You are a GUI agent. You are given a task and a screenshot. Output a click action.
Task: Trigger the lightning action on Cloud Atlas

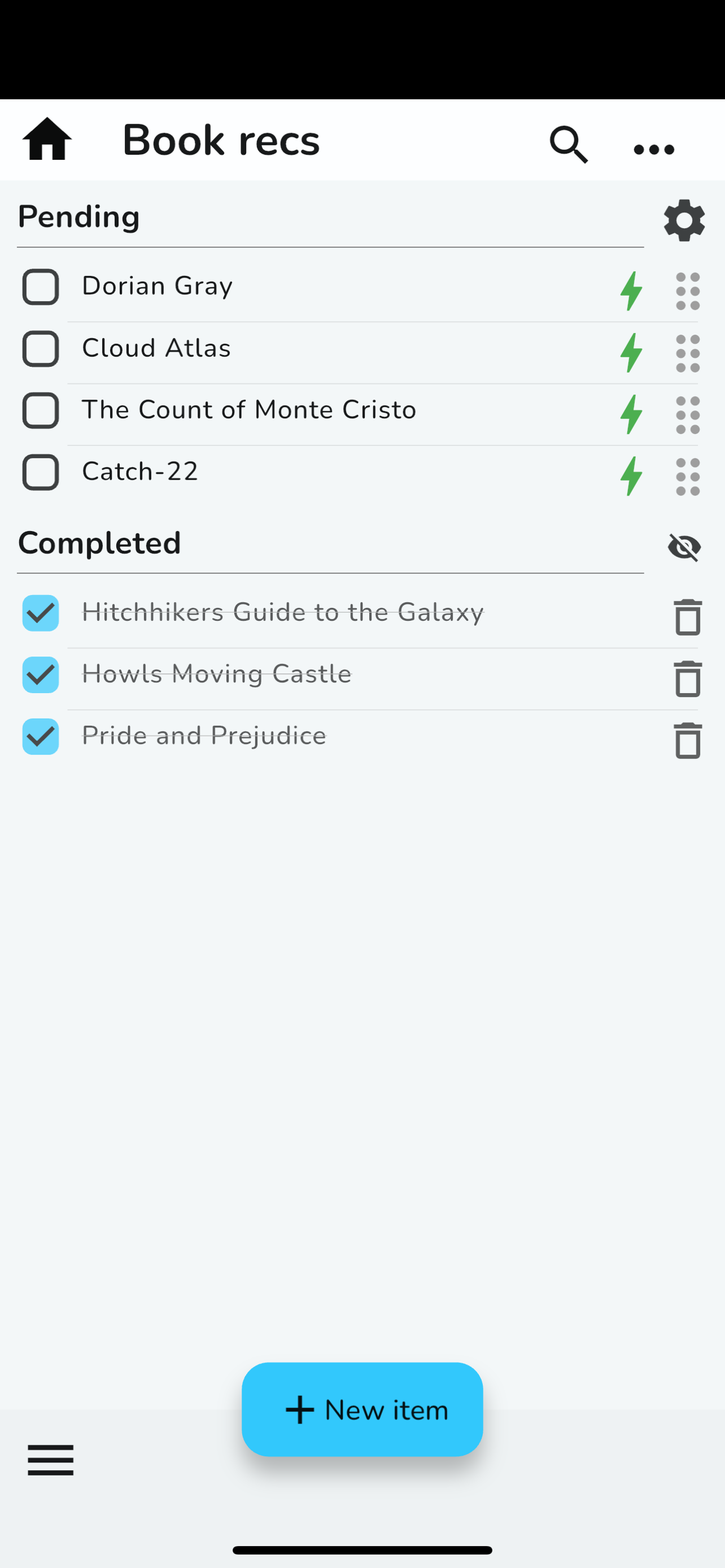[x=631, y=353]
